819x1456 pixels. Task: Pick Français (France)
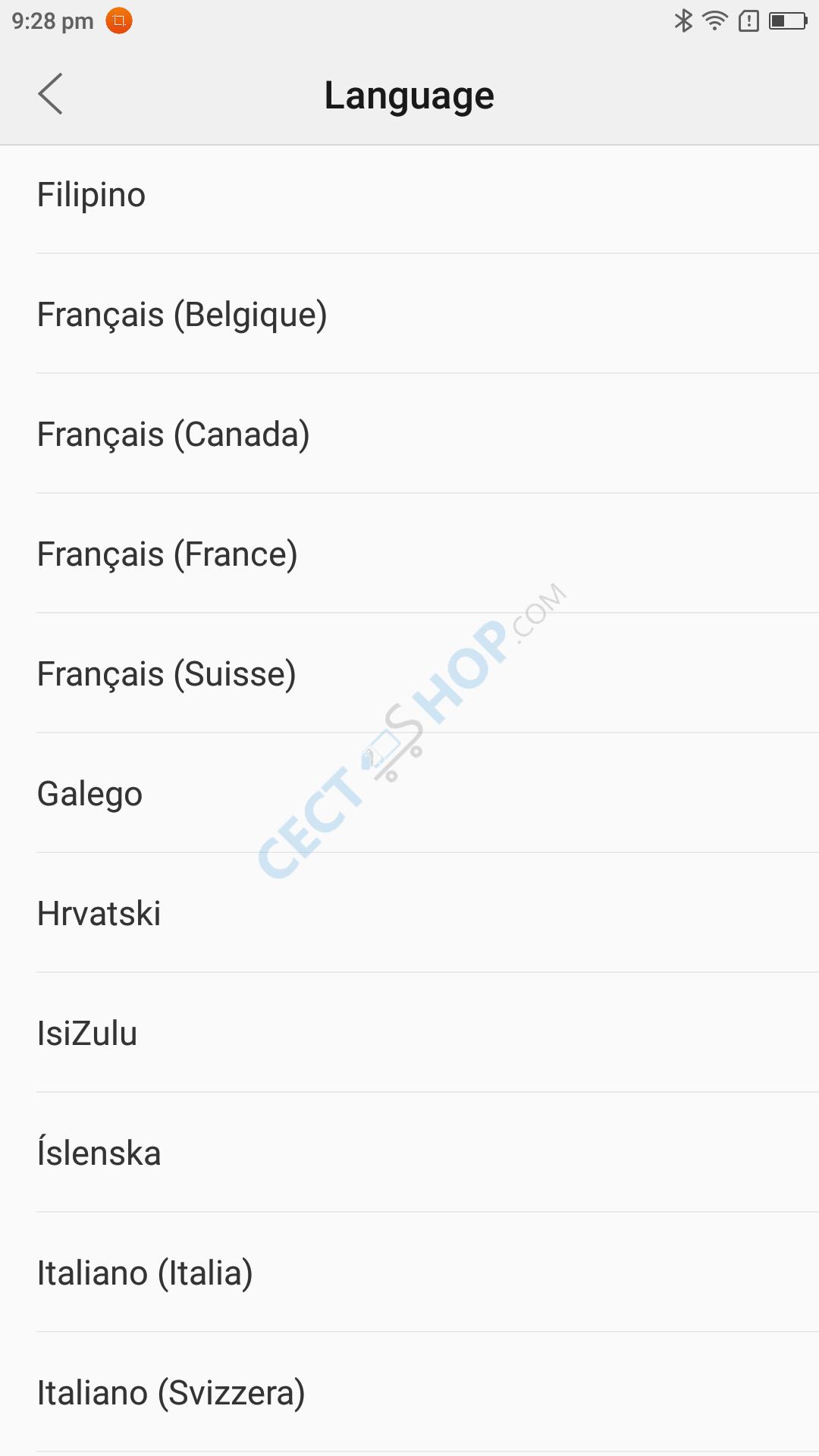point(409,554)
